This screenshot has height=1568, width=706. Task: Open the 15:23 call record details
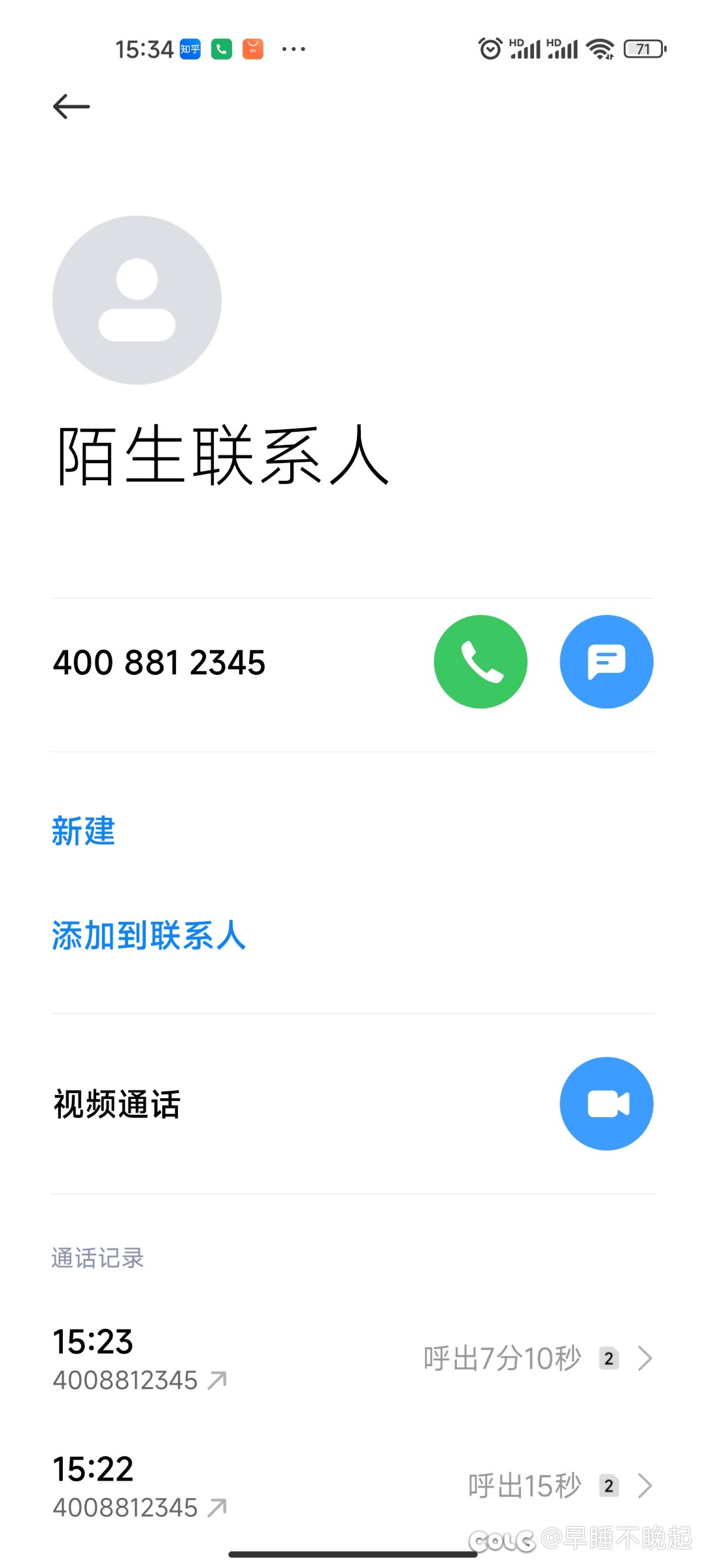[353, 1359]
